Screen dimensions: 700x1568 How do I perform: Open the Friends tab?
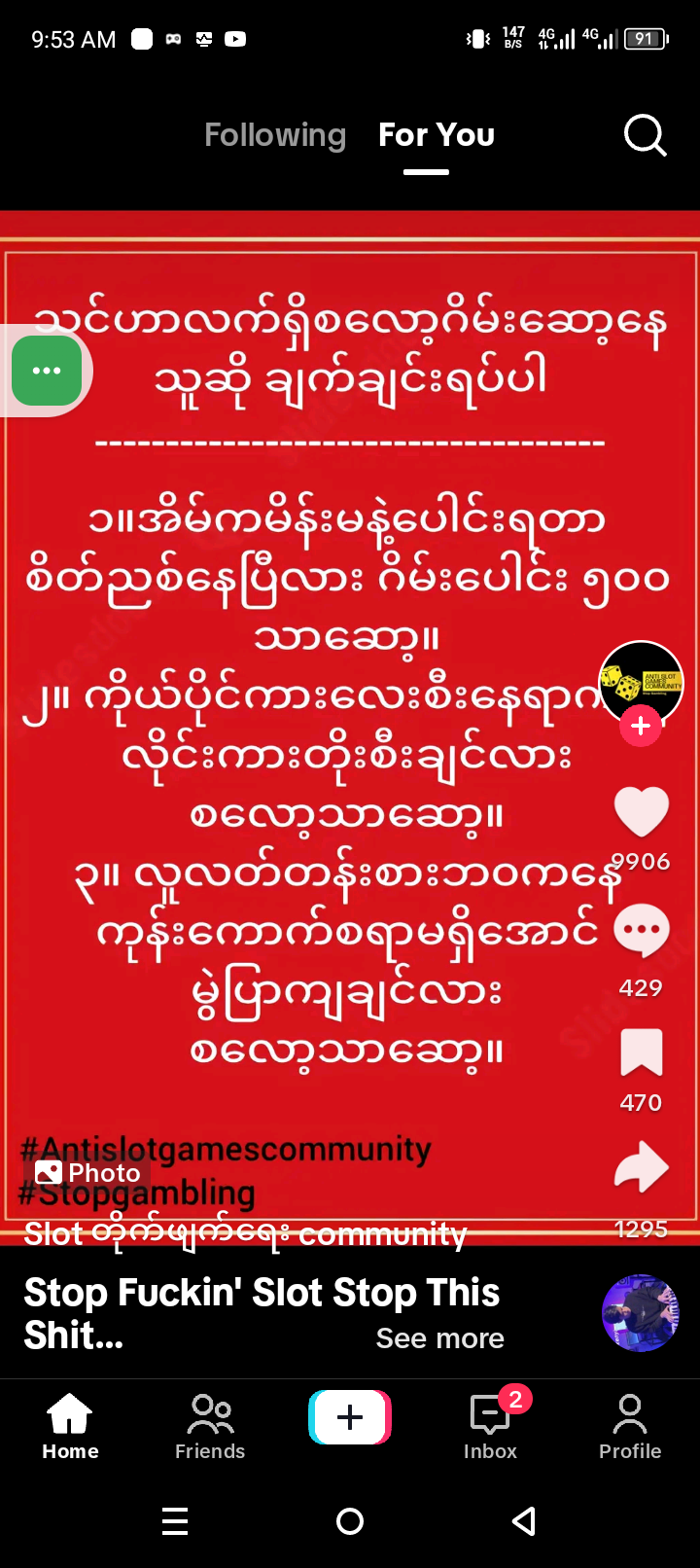pos(210,1426)
